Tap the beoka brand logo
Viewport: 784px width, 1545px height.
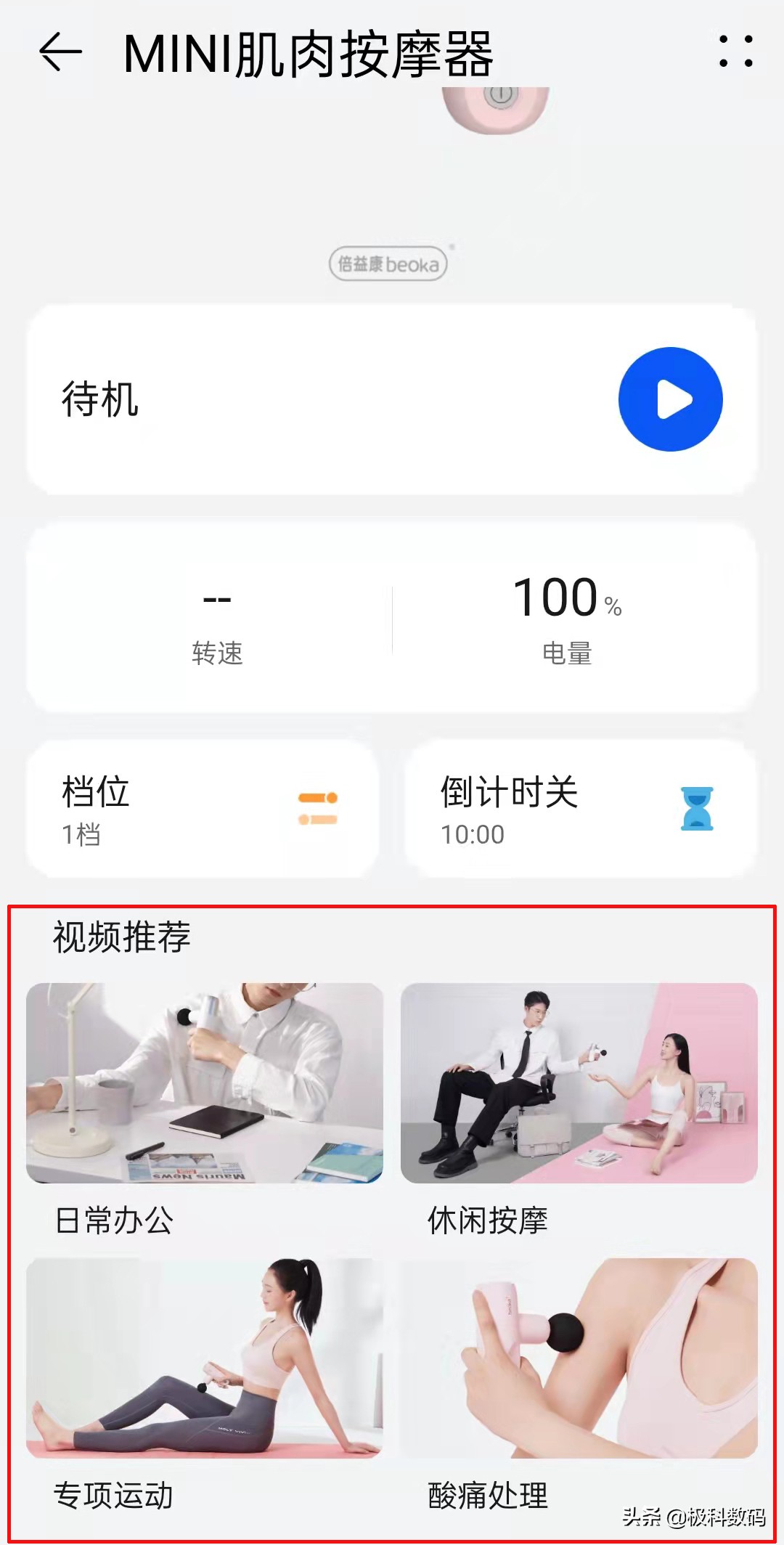[390, 264]
